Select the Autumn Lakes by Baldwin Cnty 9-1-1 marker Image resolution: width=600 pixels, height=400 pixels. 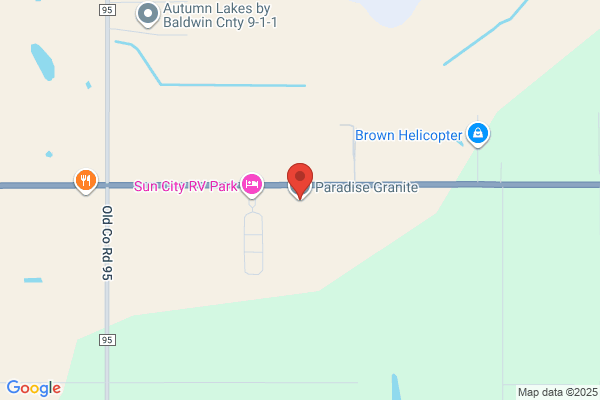(148, 15)
